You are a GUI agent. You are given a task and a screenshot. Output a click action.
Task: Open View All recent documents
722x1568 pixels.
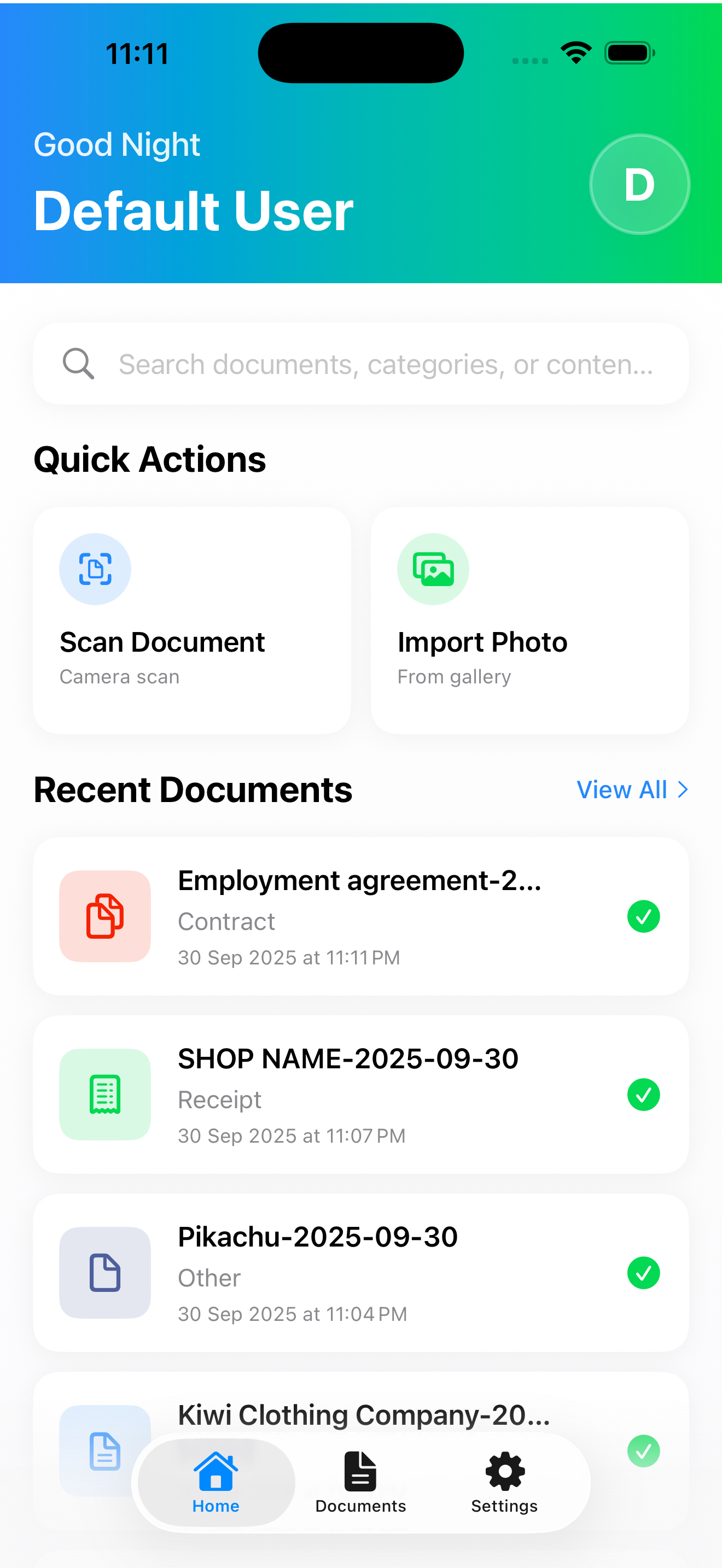click(x=622, y=789)
